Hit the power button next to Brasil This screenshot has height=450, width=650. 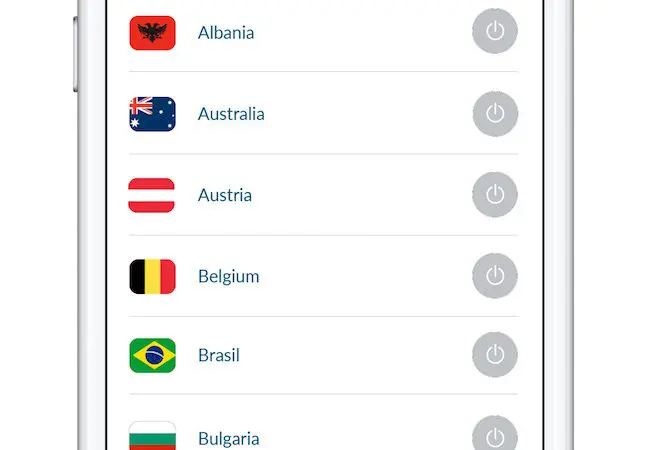click(x=495, y=355)
